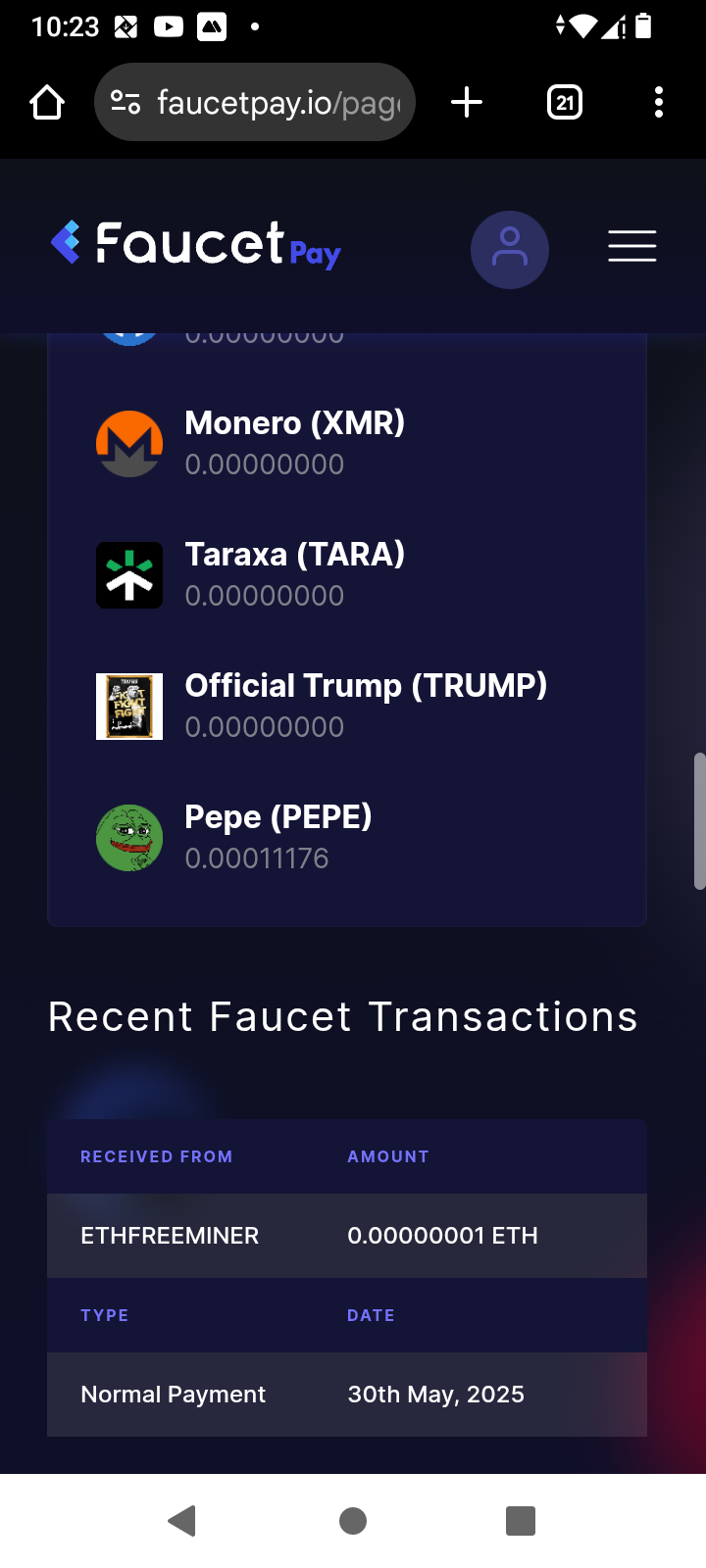Select the Monero (XMR) balance row
This screenshot has width=706, height=1568.
[347, 443]
